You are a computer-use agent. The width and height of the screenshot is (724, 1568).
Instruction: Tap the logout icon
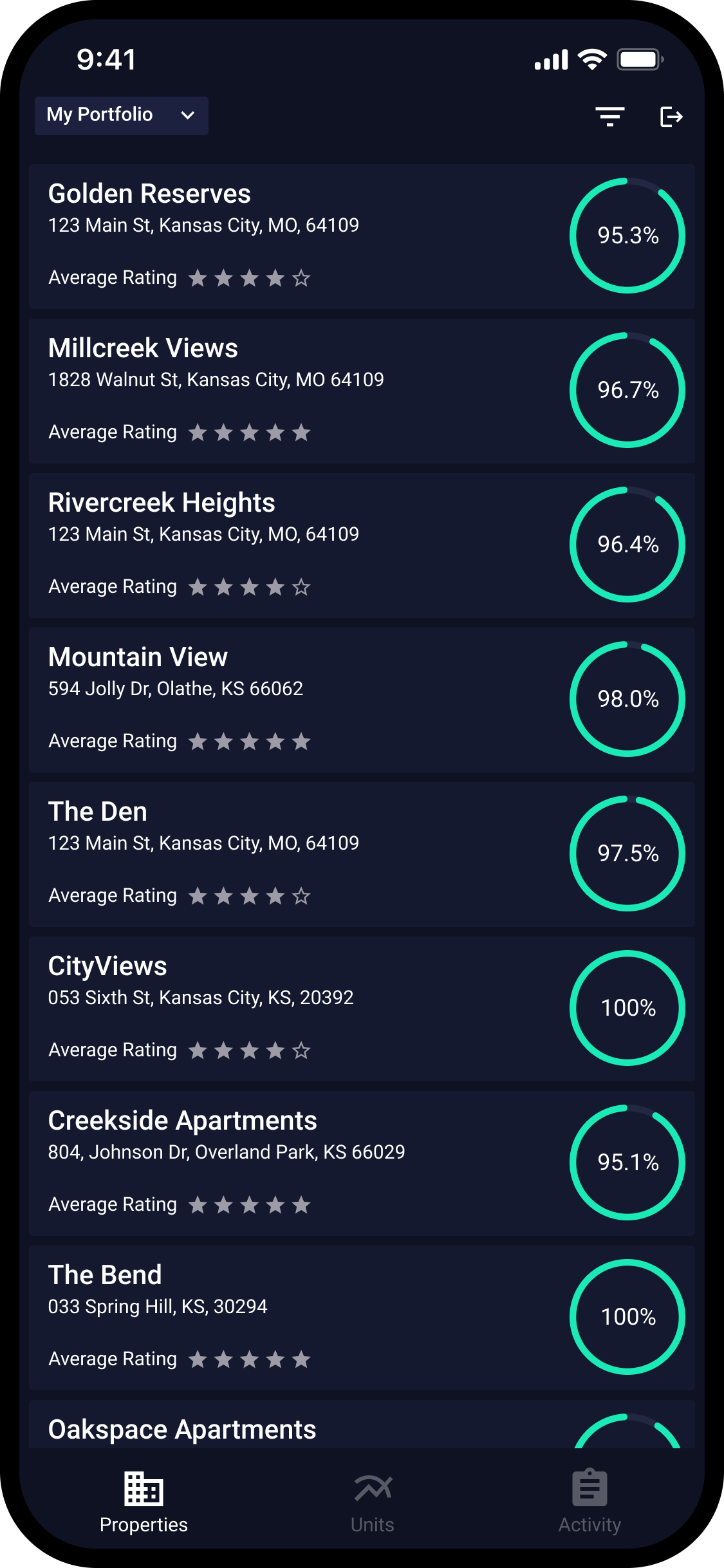[x=671, y=117]
